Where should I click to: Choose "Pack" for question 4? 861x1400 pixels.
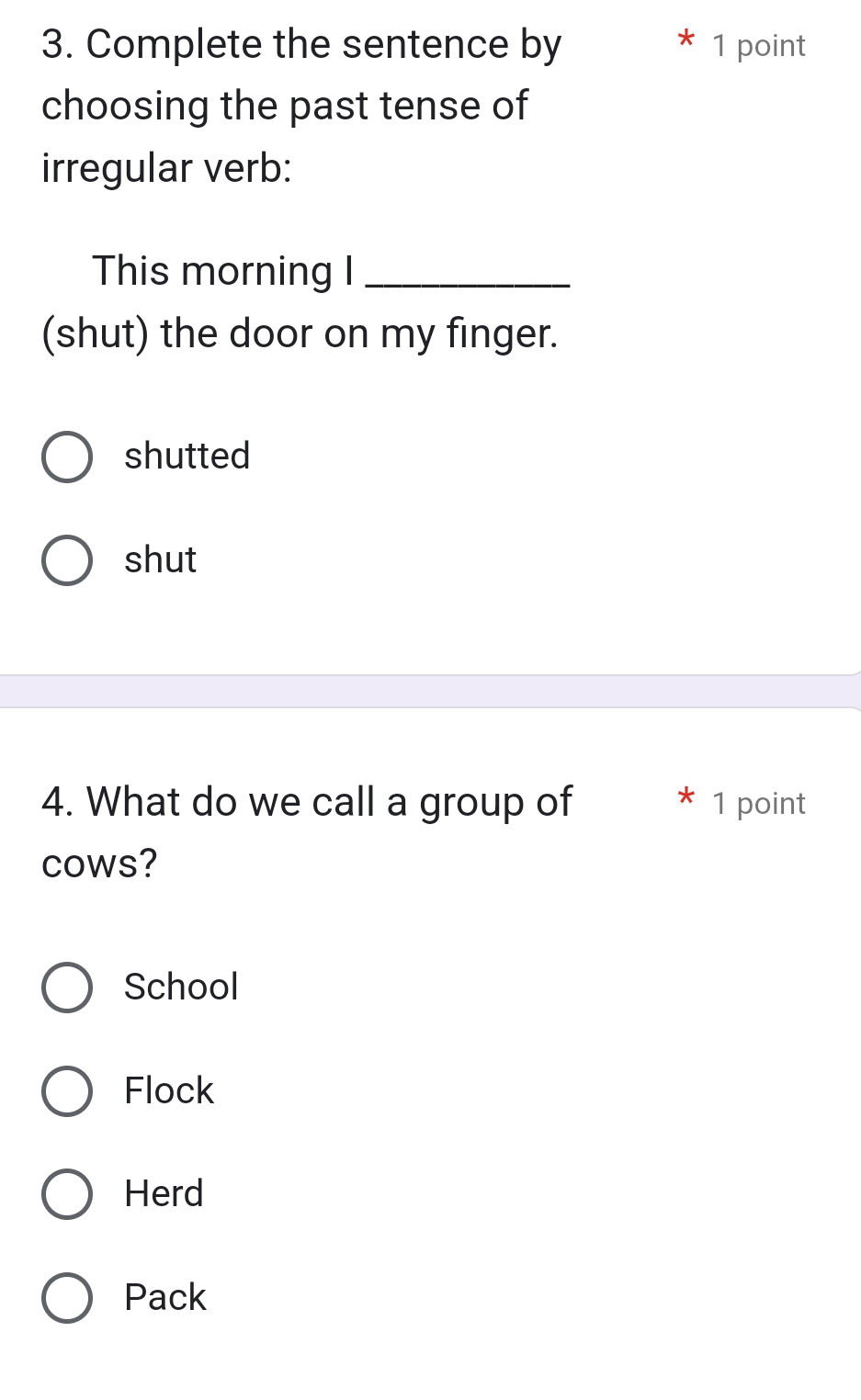click(x=66, y=1298)
